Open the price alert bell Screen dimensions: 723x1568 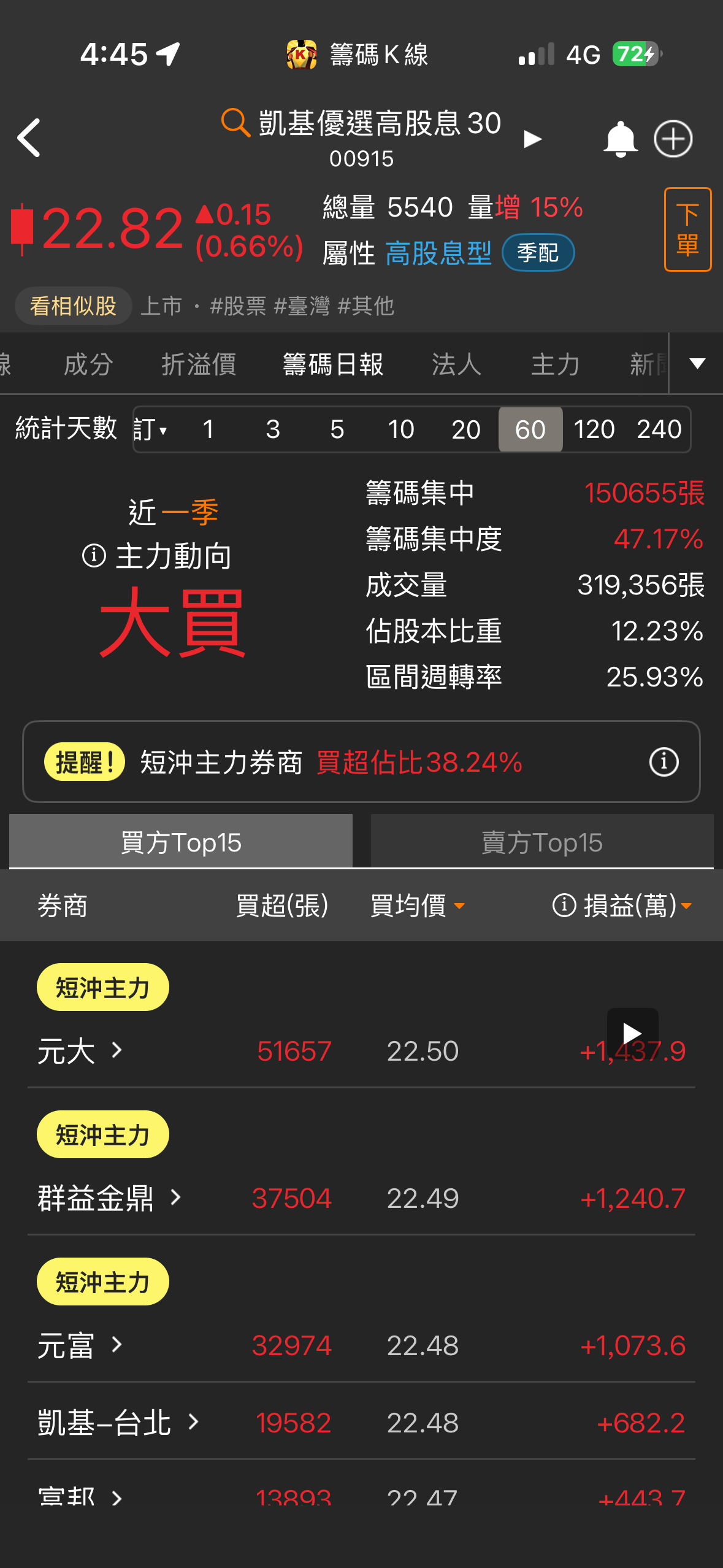click(620, 139)
